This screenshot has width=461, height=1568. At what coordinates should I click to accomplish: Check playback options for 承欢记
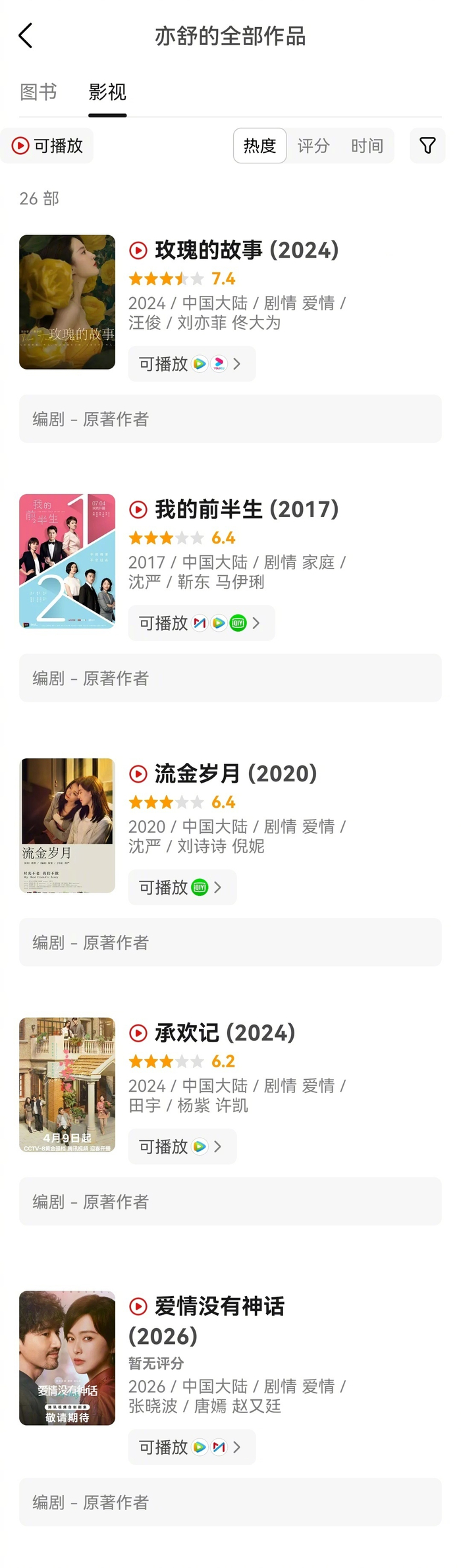[182, 1147]
